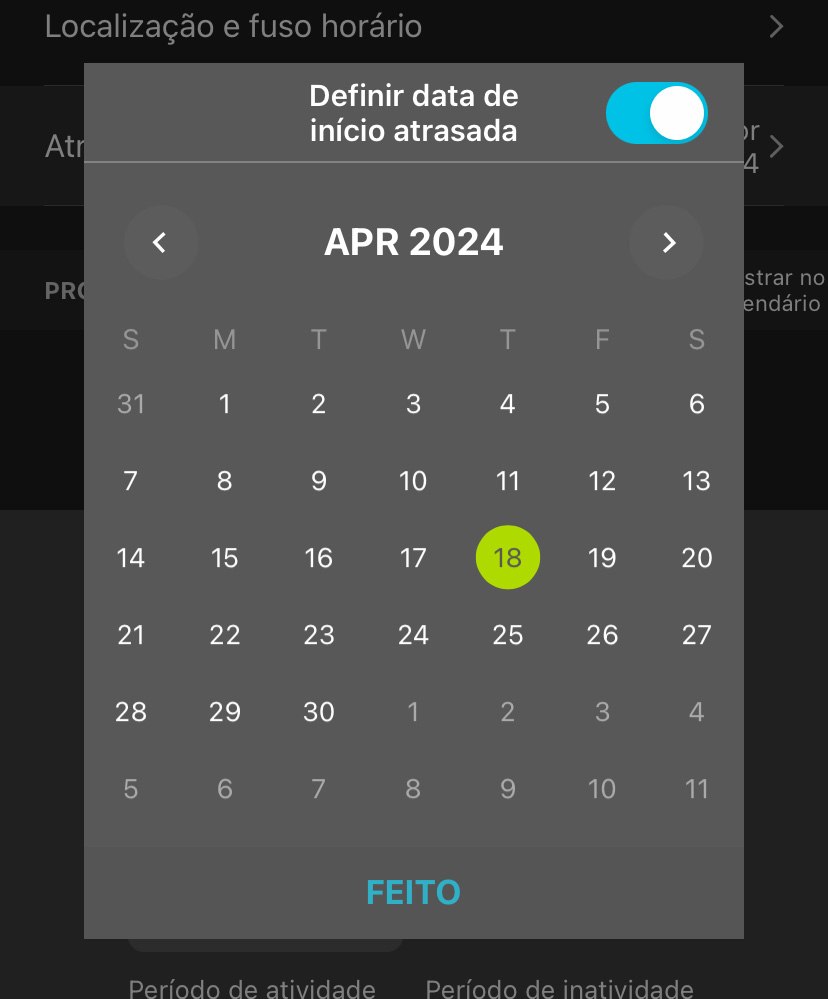The image size is (828, 999).
Task: Select April 14 in the calendar
Action: click(130, 558)
